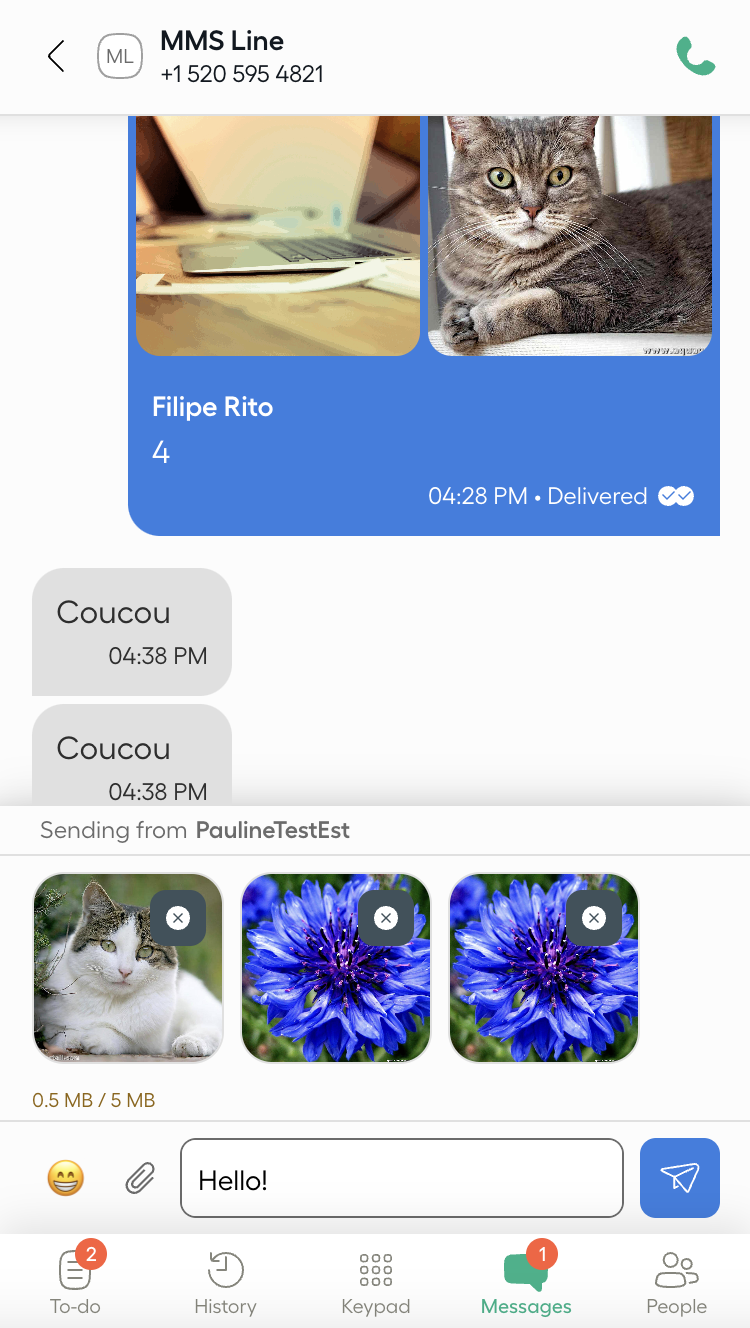Go back from MMS Line conversation

(x=56, y=57)
